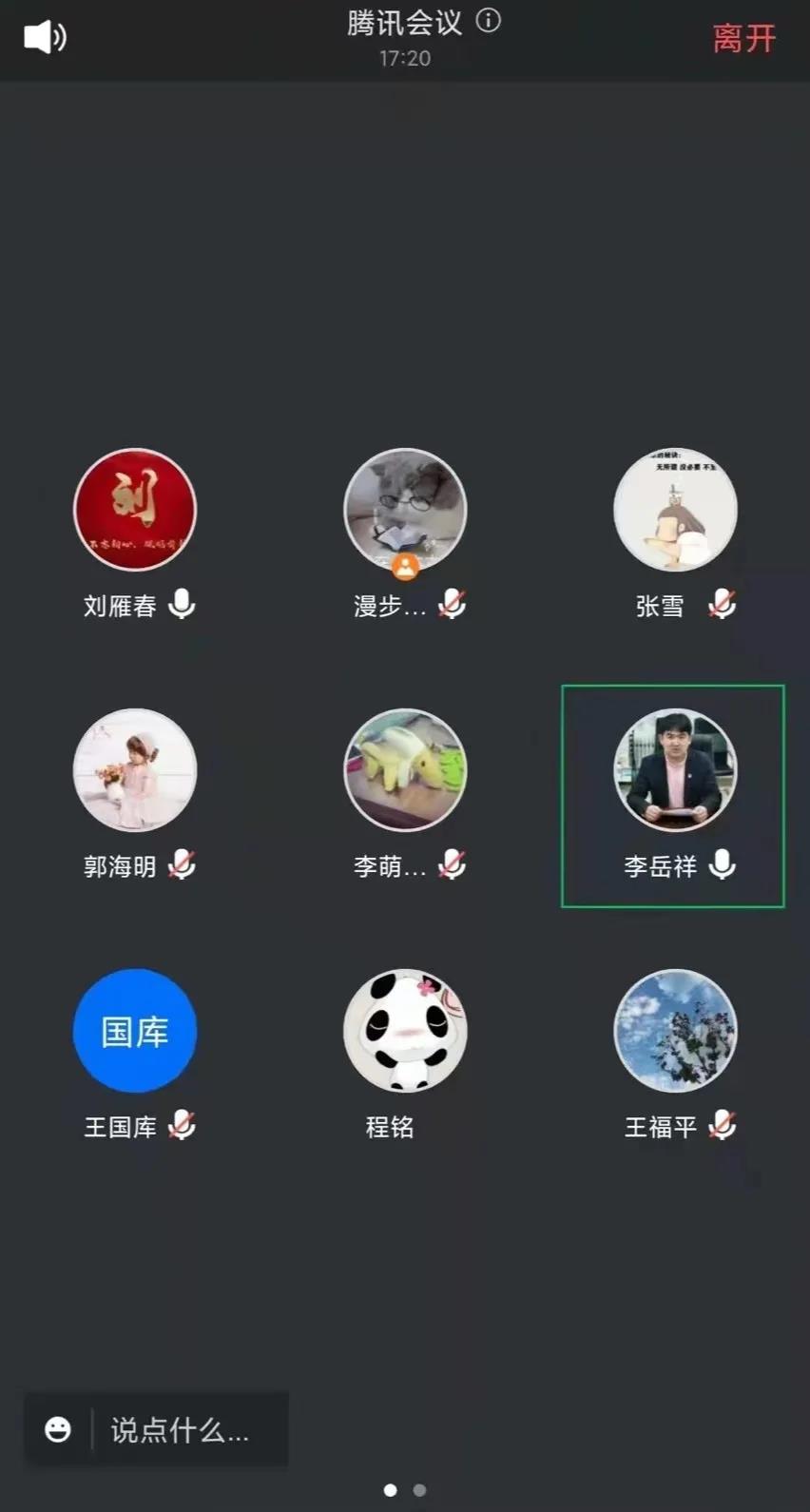The image size is (810, 1512).
Task: Go to the second page indicator dot
Action: coord(420,1490)
